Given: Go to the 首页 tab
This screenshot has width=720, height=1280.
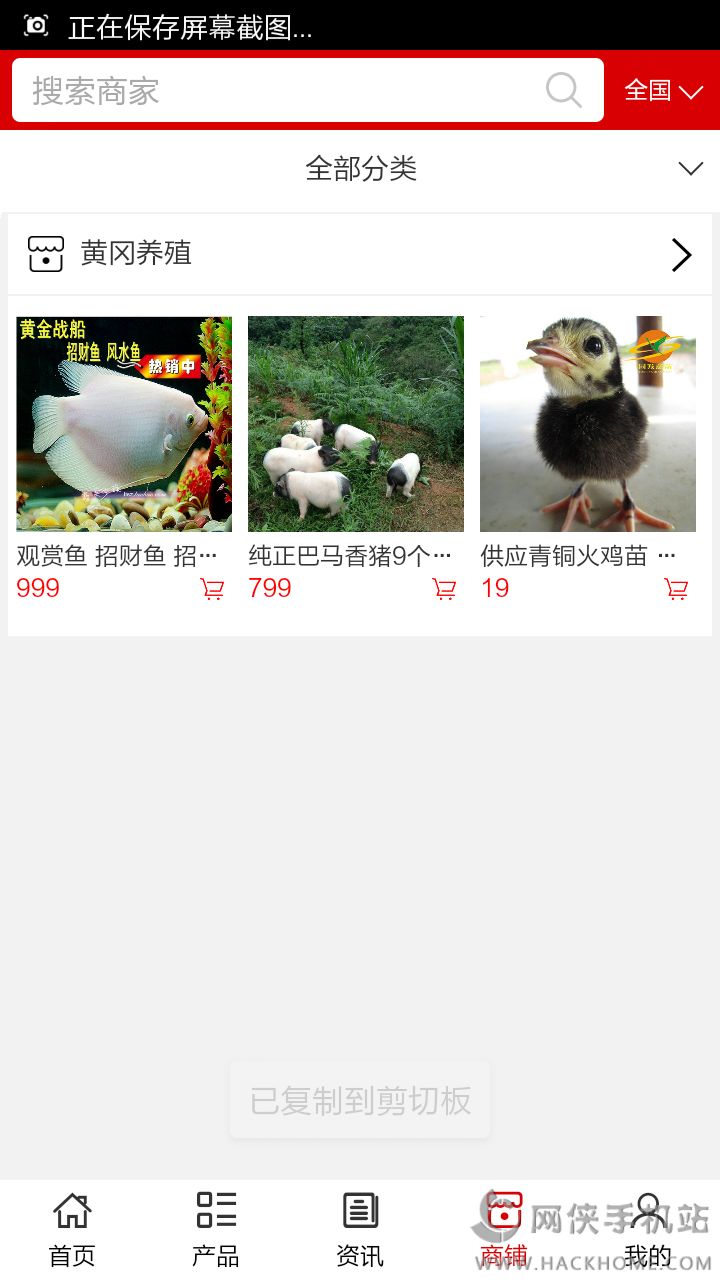Looking at the screenshot, I should coord(72,1228).
